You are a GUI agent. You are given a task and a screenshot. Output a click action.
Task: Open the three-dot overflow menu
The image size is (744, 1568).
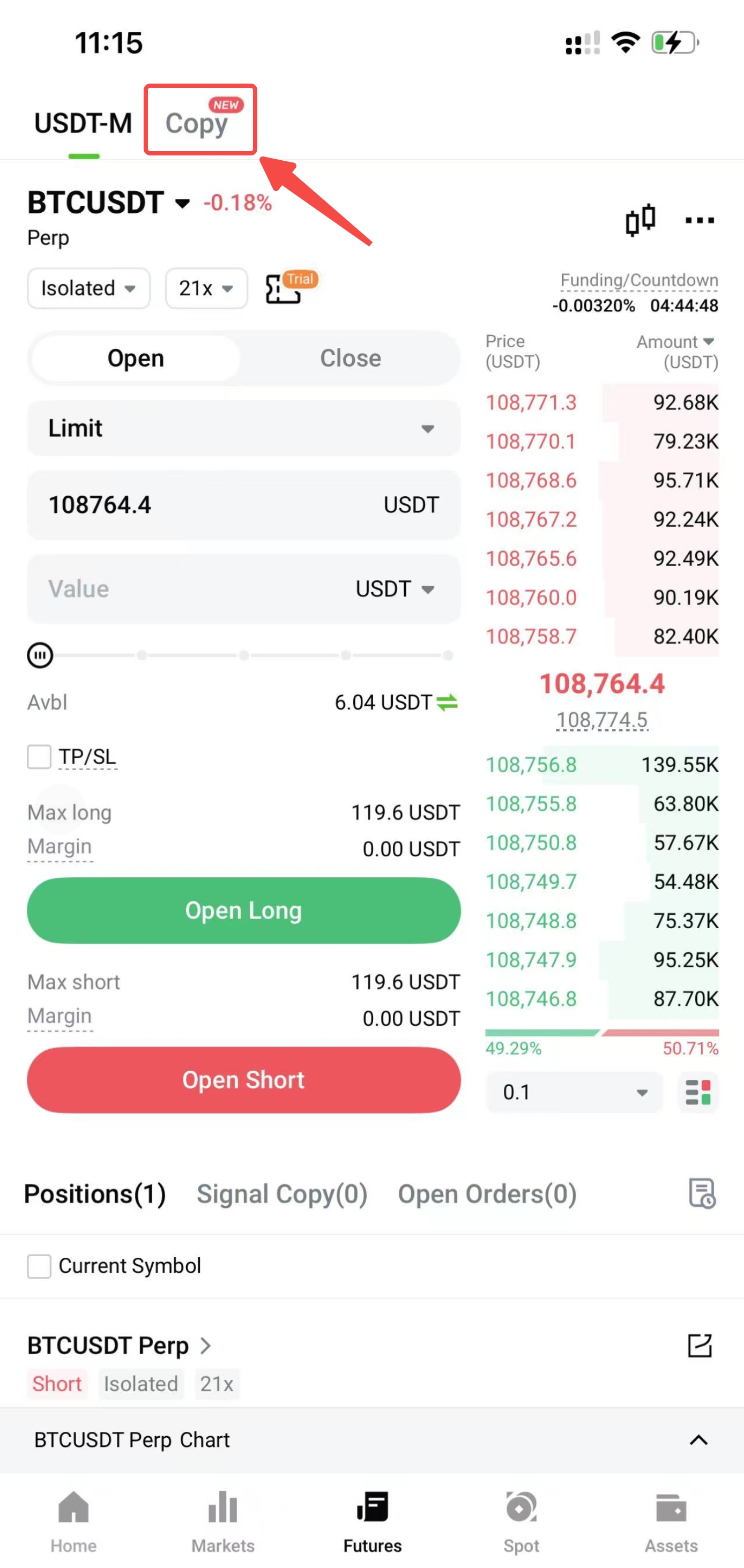[699, 220]
